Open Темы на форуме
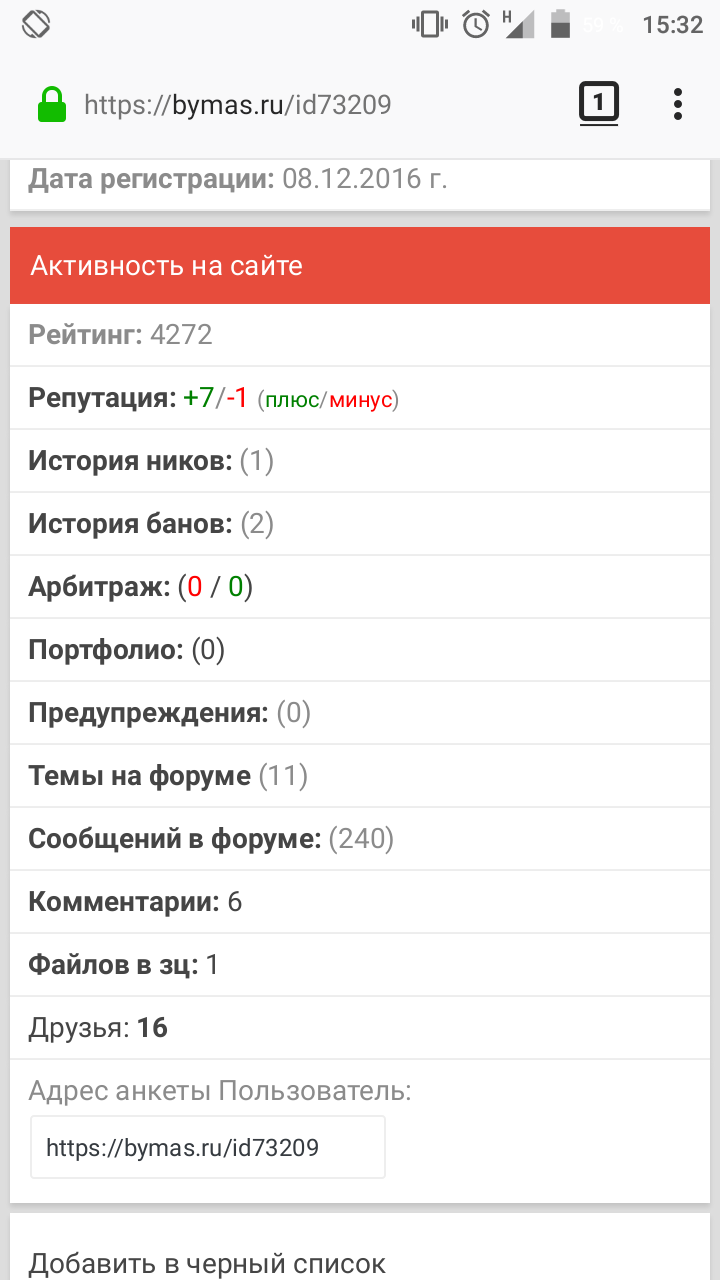The height and width of the screenshot is (1280, 720). point(167,776)
